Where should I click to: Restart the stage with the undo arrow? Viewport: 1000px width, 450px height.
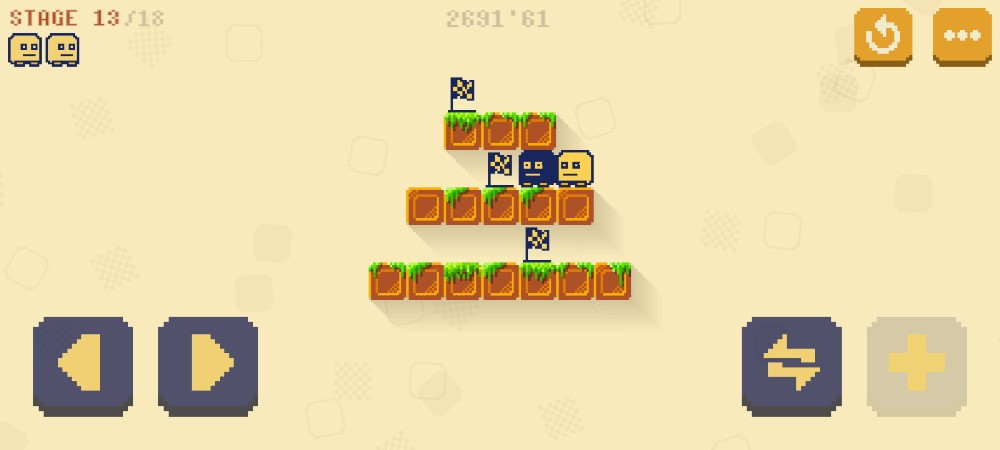point(883,36)
